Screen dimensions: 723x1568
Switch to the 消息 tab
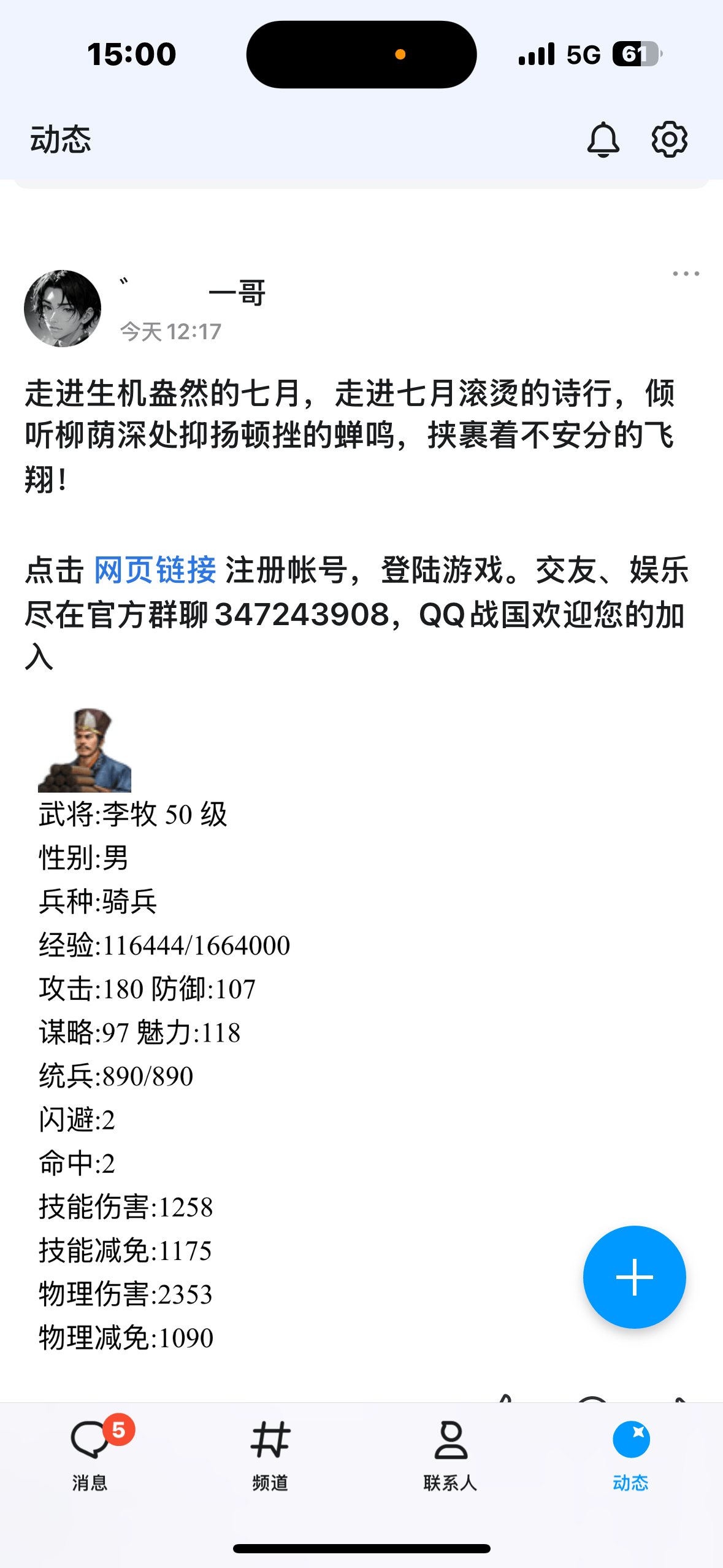(90, 1454)
